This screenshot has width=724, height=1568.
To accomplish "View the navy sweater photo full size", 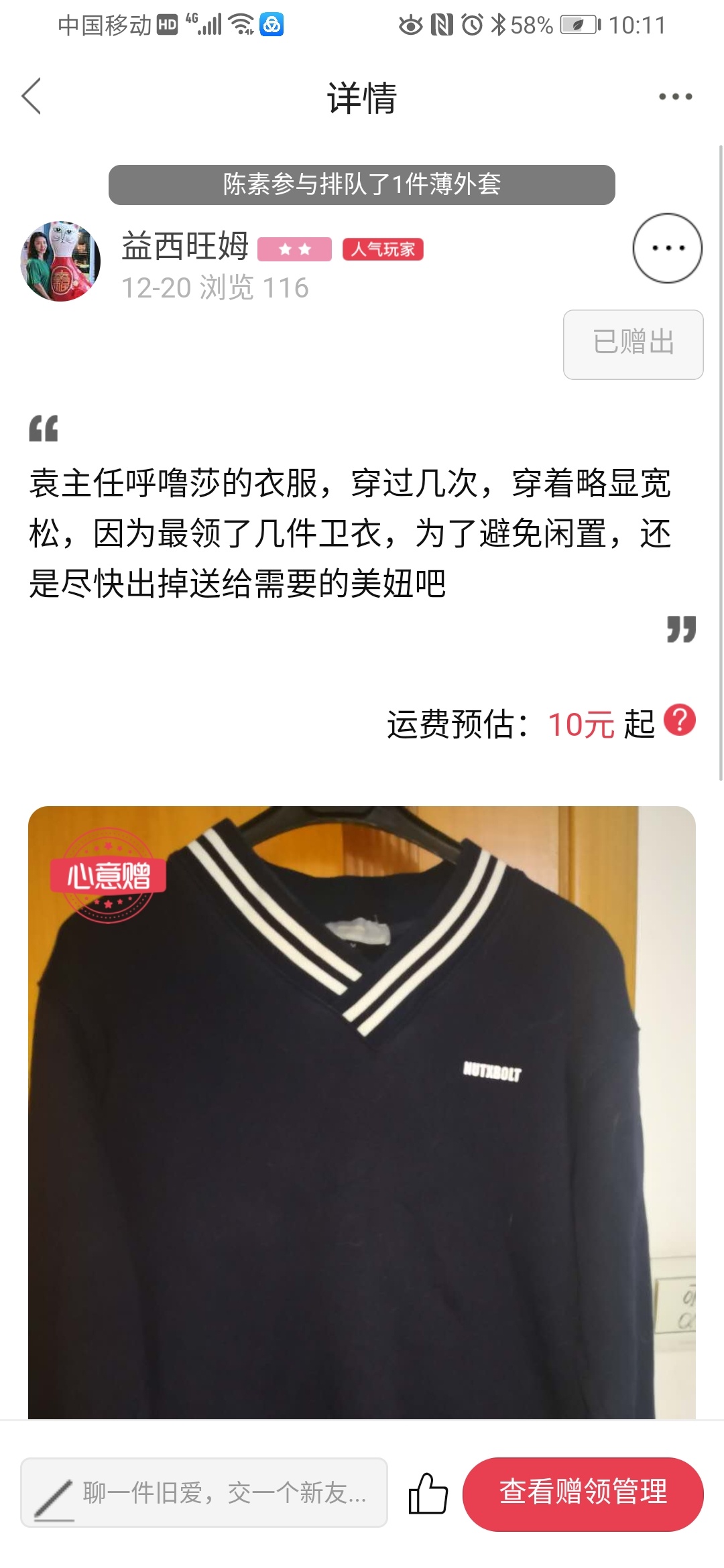I will pos(362,1112).
